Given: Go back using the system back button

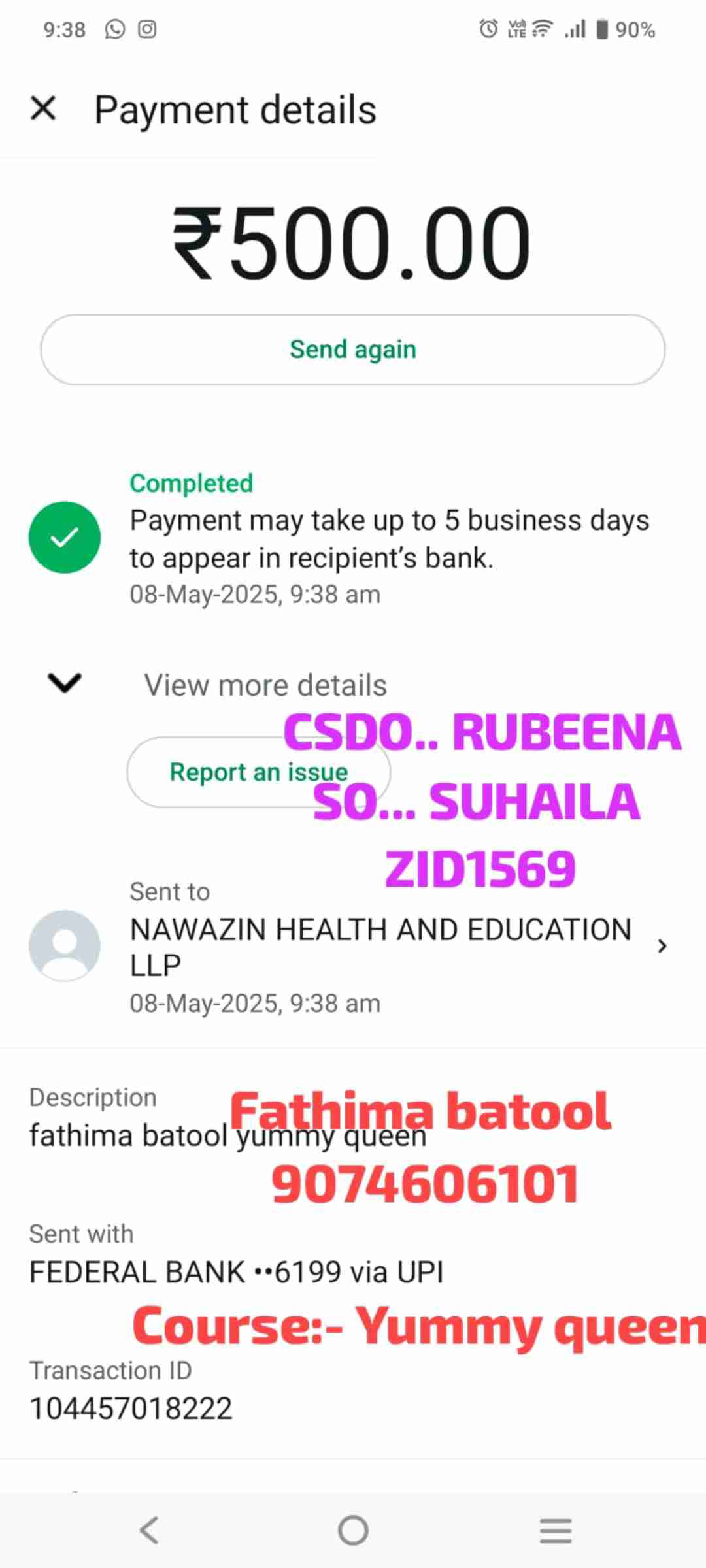Looking at the screenshot, I should (x=150, y=1530).
